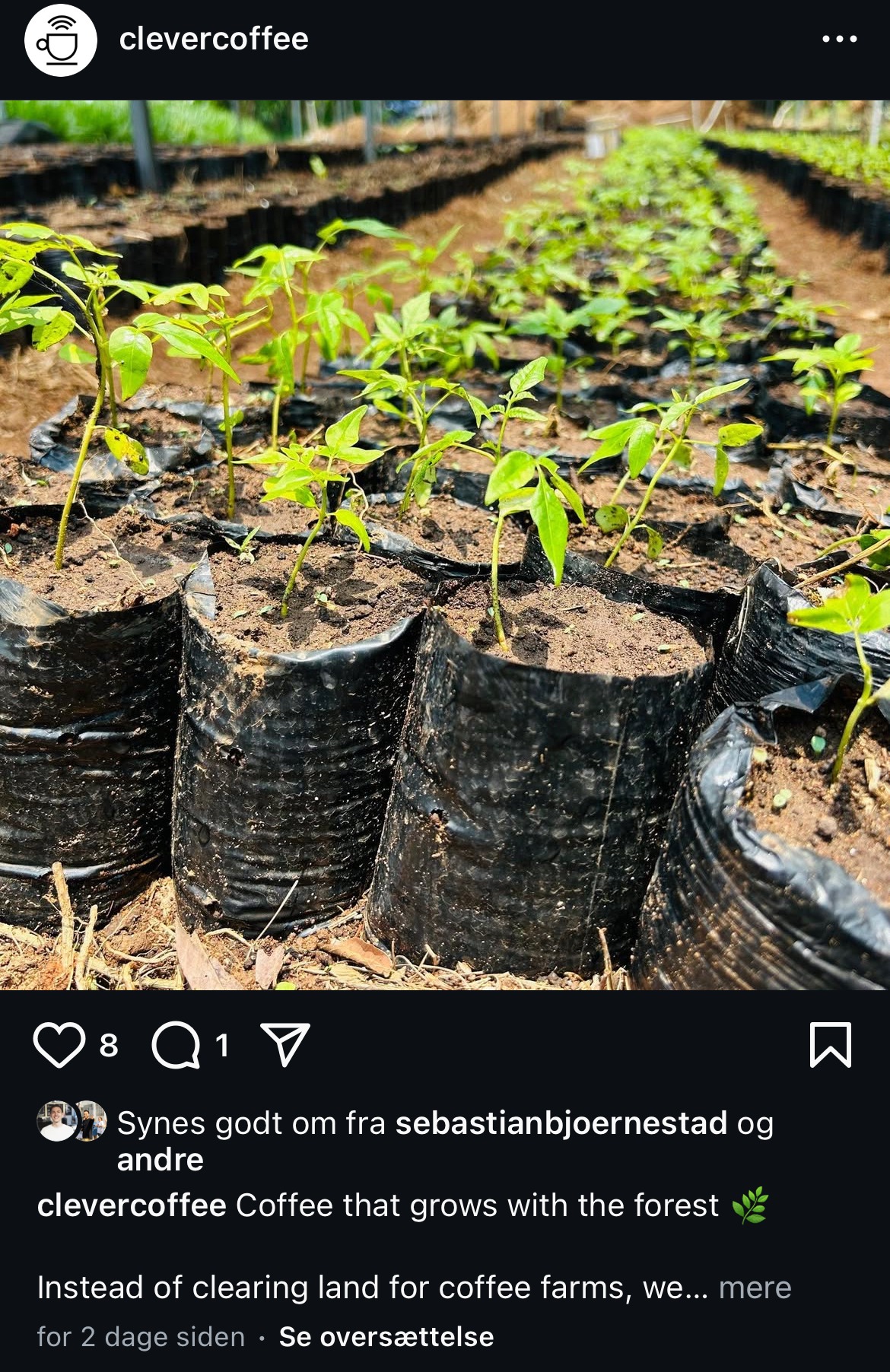Expand the caption with "mere"
This screenshot has width=890, height=1372.
[755, 1288]
